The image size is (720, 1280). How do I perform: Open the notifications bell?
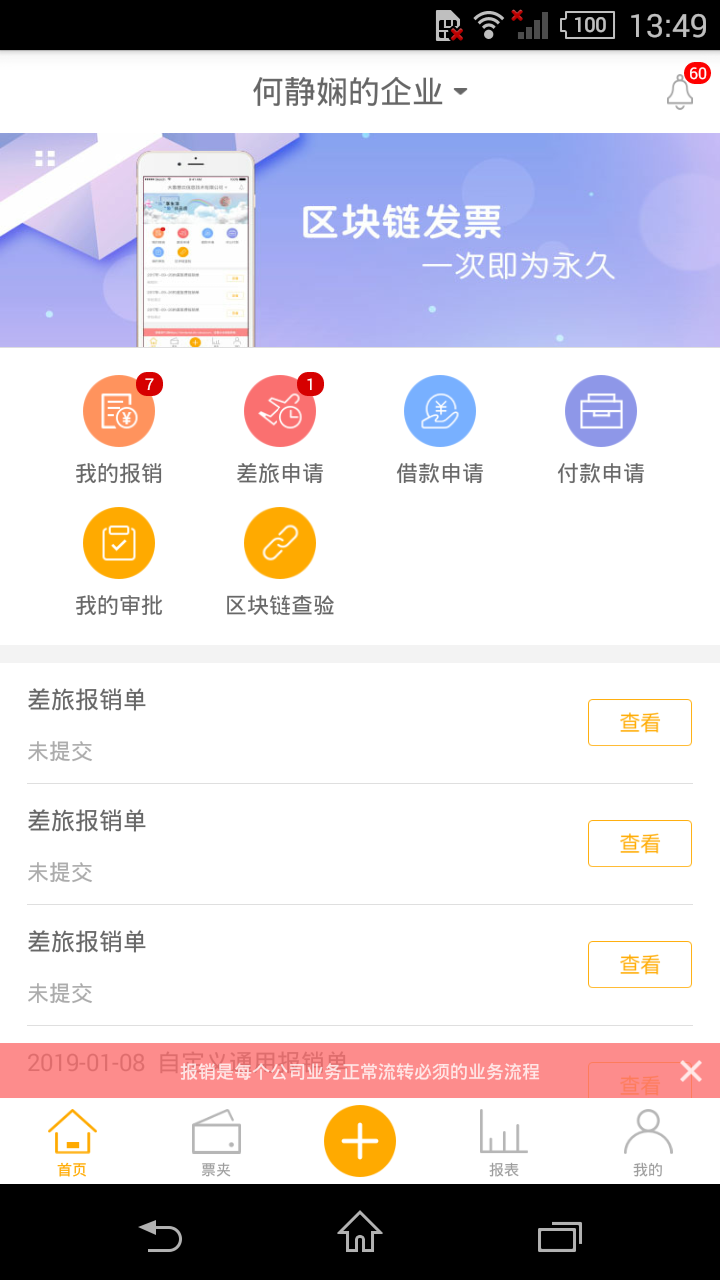click(680, 92)
